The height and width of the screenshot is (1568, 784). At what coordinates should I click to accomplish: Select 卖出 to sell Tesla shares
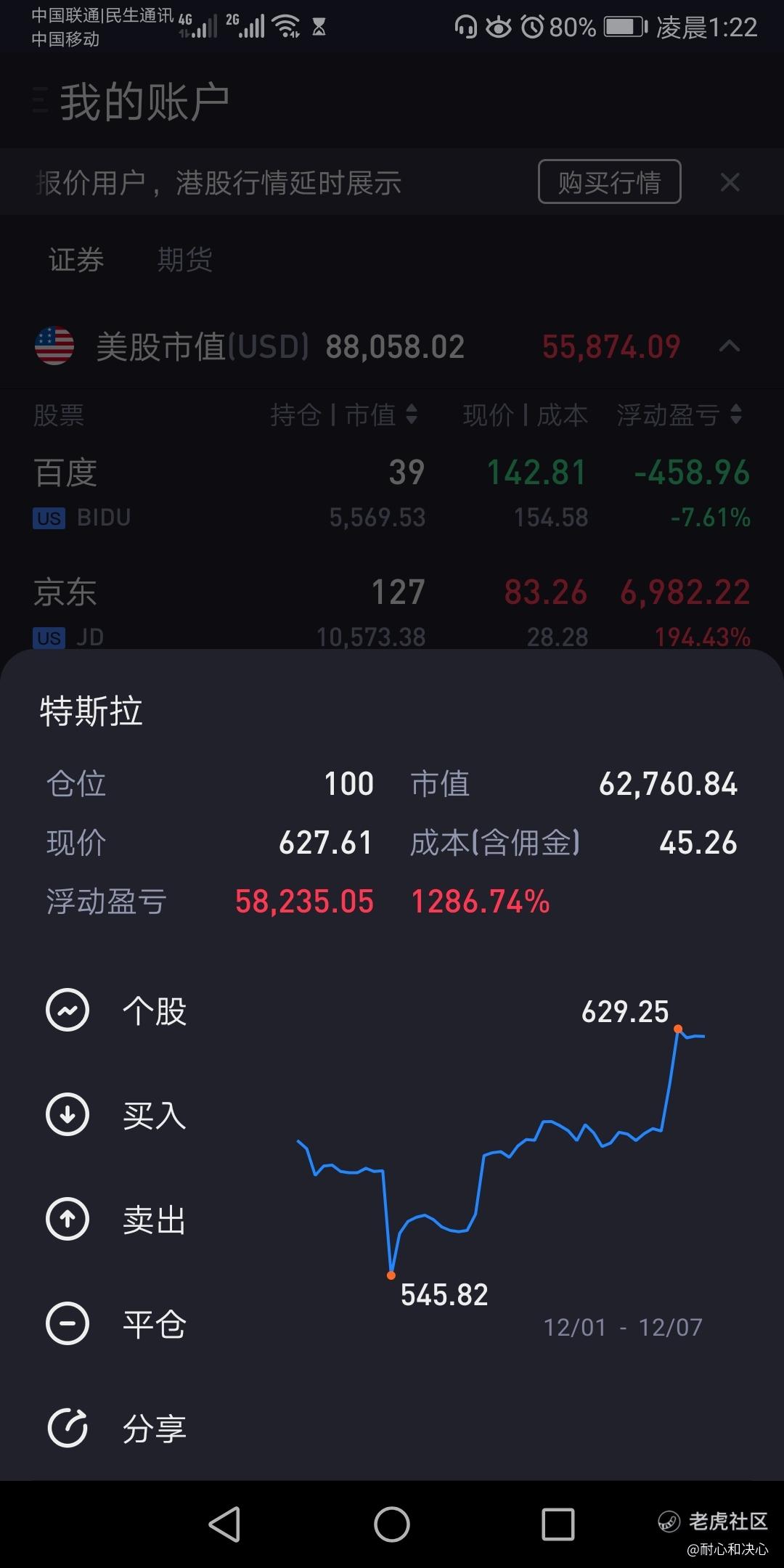click(116, 1219)
